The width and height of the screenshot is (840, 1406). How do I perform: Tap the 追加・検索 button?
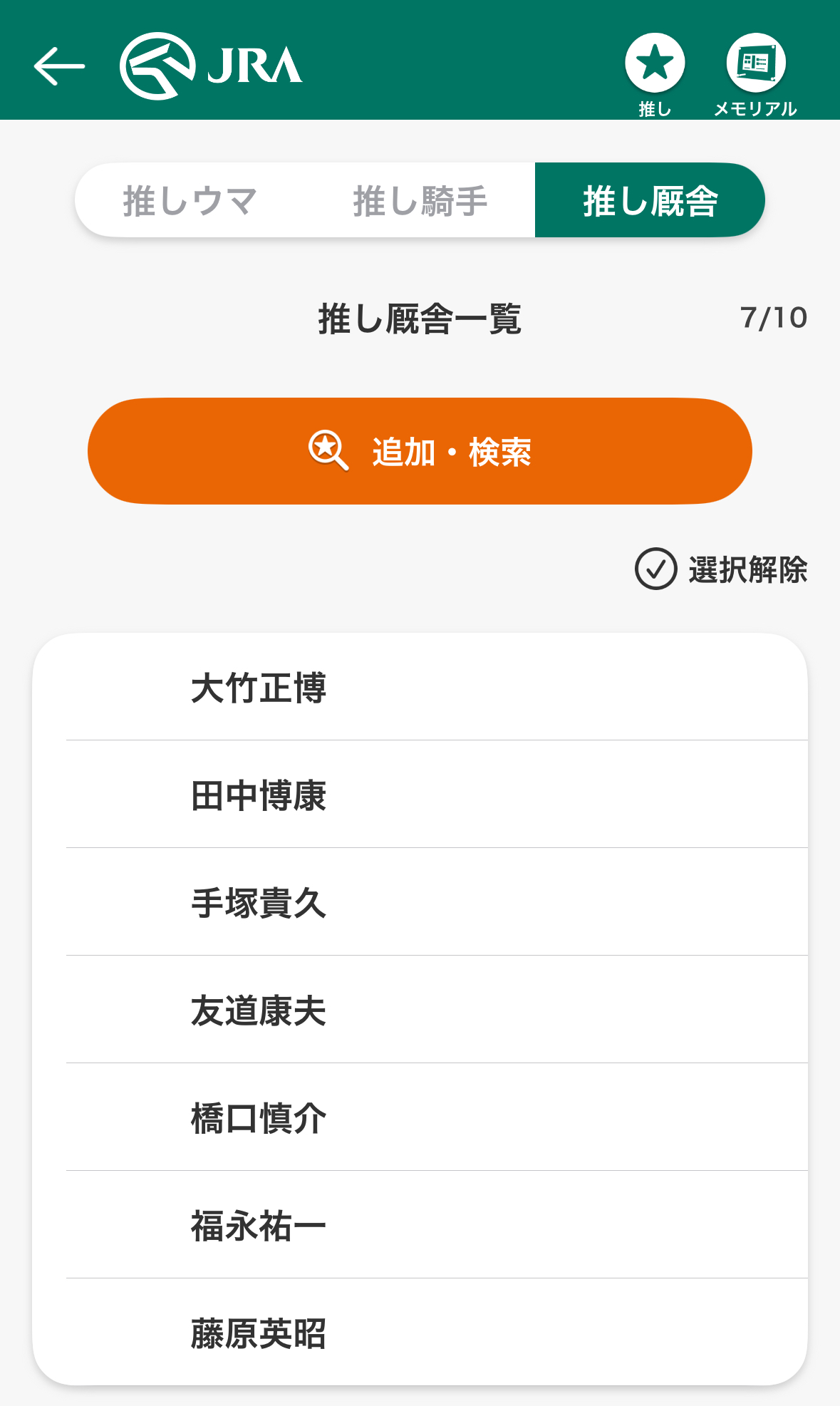[420, 451]
